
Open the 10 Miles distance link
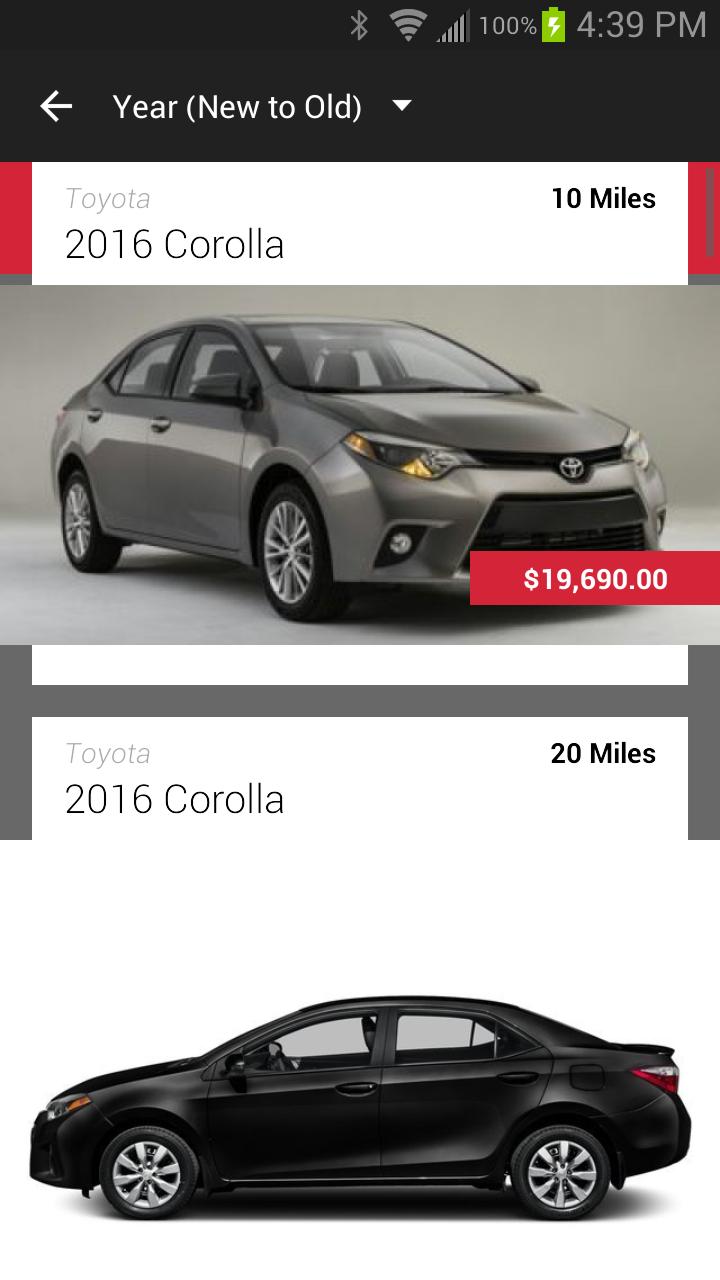603,198
